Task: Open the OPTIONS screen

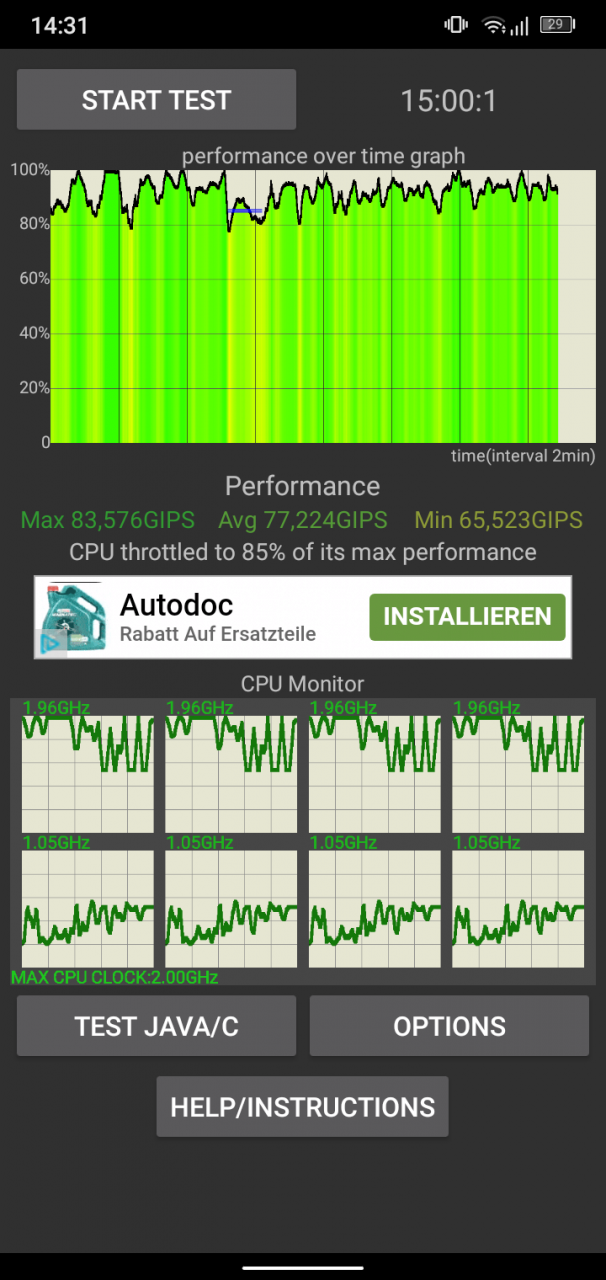Action: (x=449, y=1026)
